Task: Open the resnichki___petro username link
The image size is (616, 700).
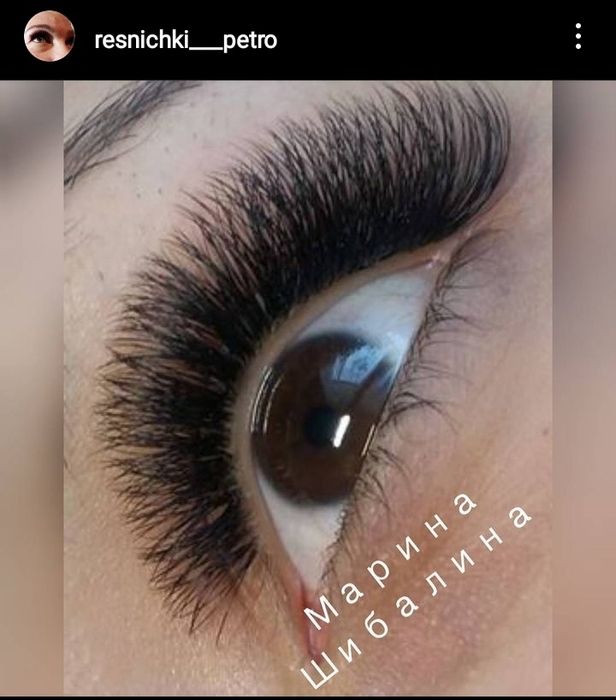Action: pyautogui.click(x=185, y=40)
